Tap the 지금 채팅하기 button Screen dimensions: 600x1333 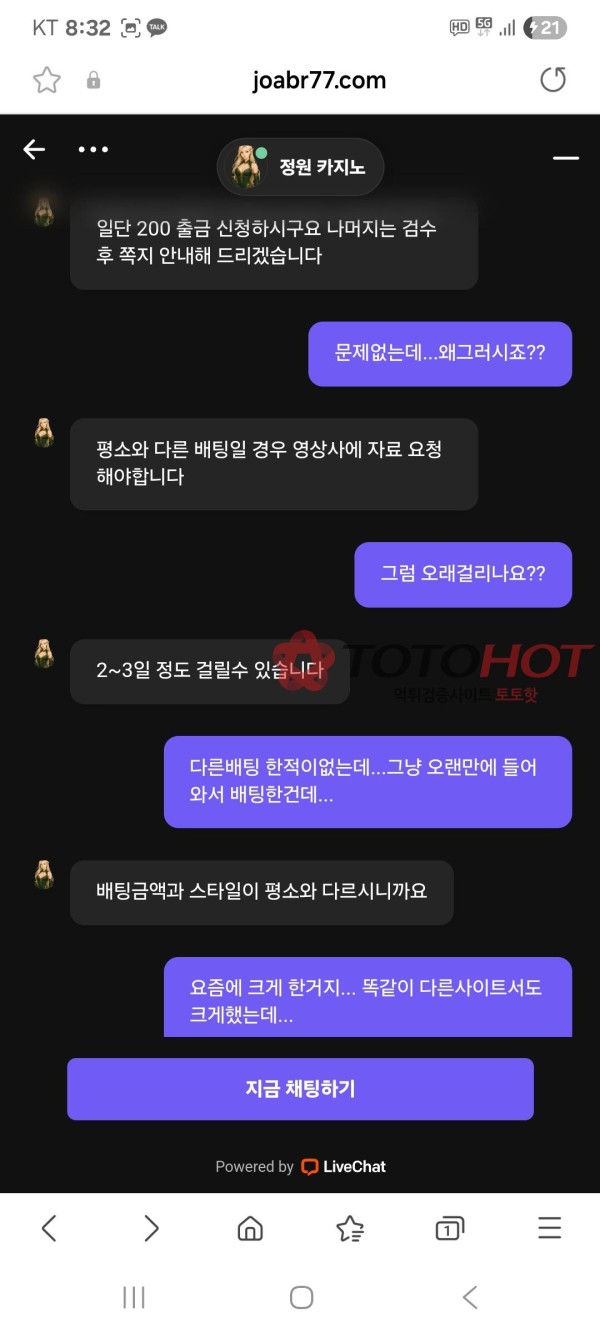click(300, 1089)
